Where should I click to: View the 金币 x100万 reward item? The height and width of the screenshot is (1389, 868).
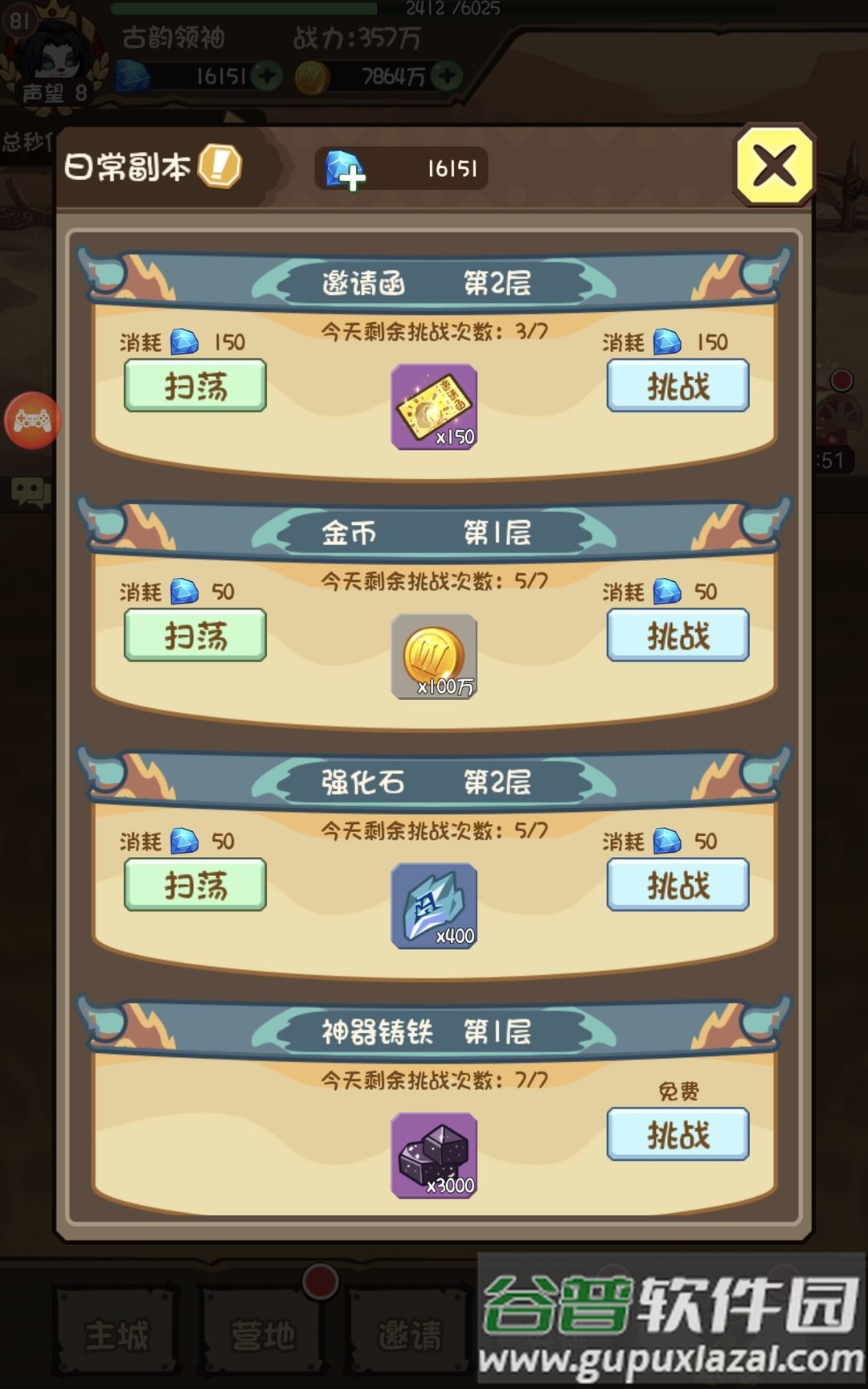(434, 656)
